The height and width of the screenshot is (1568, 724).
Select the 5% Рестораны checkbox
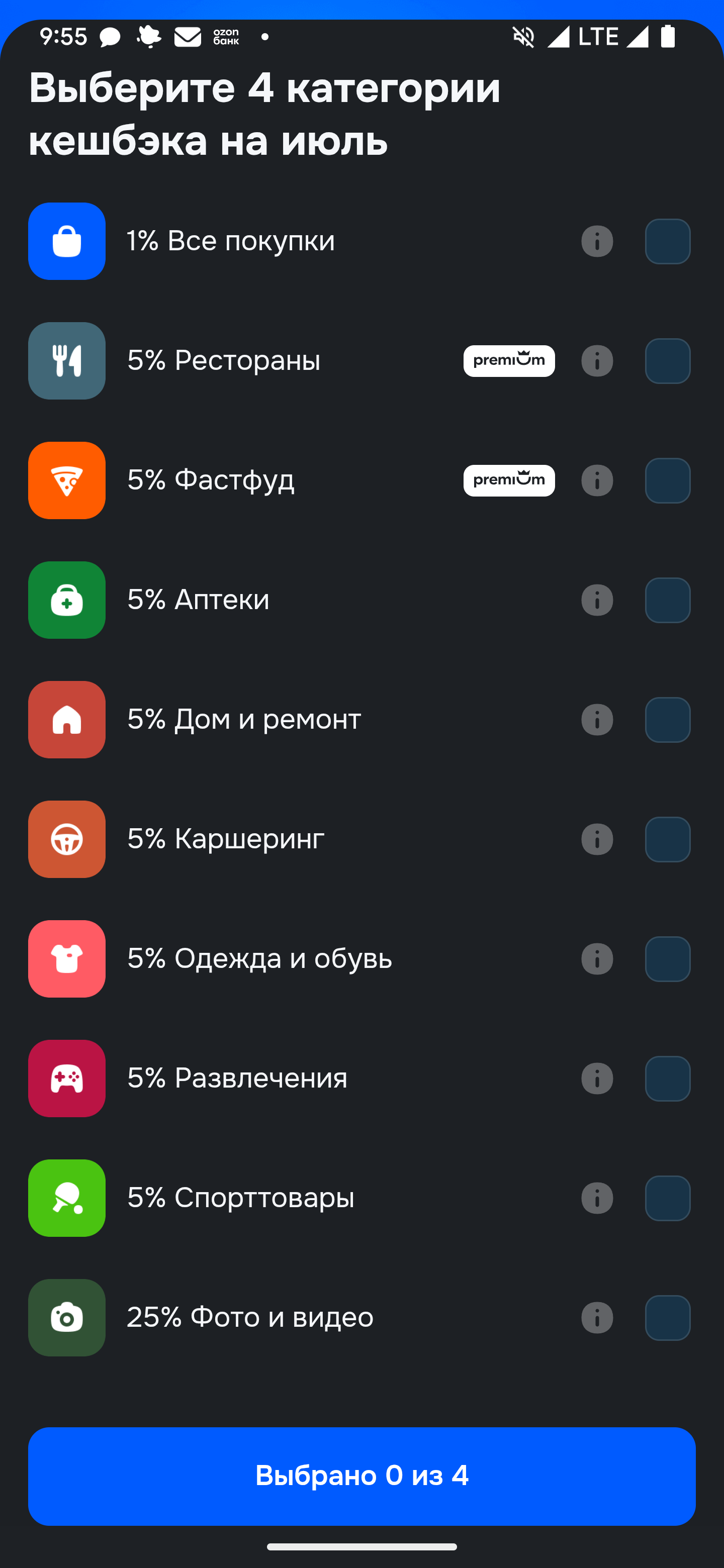667,361
